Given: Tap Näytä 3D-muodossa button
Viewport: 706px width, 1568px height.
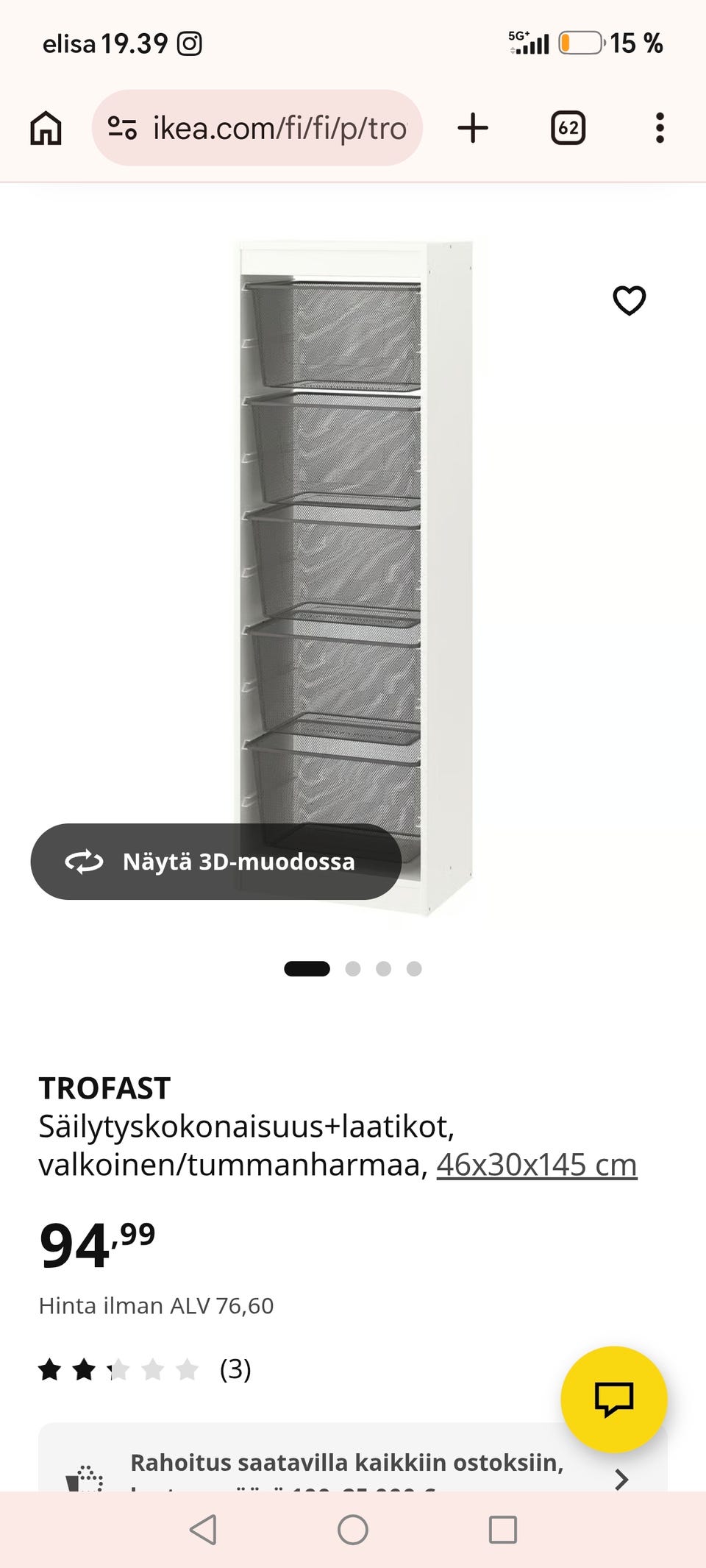Looking at the screenshot, I should (x=216, y=862).
